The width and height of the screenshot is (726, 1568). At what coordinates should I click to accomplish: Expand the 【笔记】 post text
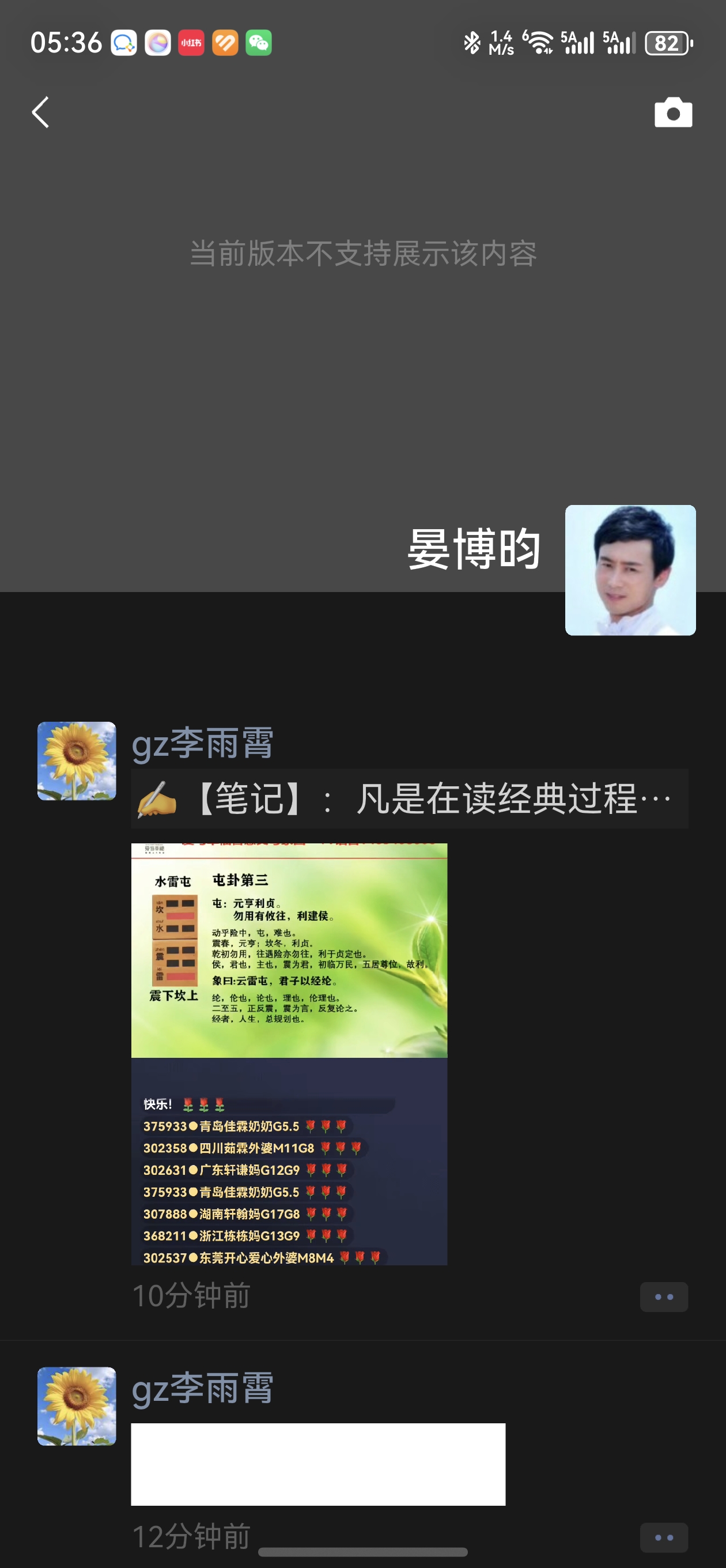point(409,798)
